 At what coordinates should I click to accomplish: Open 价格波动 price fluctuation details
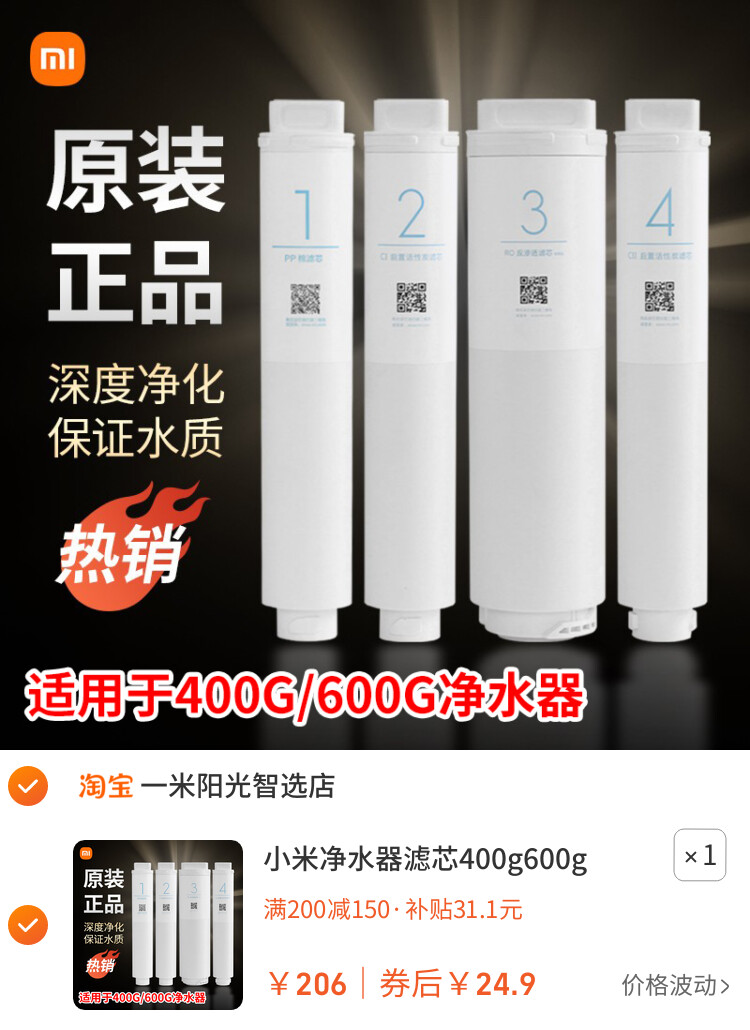point(675,985)
